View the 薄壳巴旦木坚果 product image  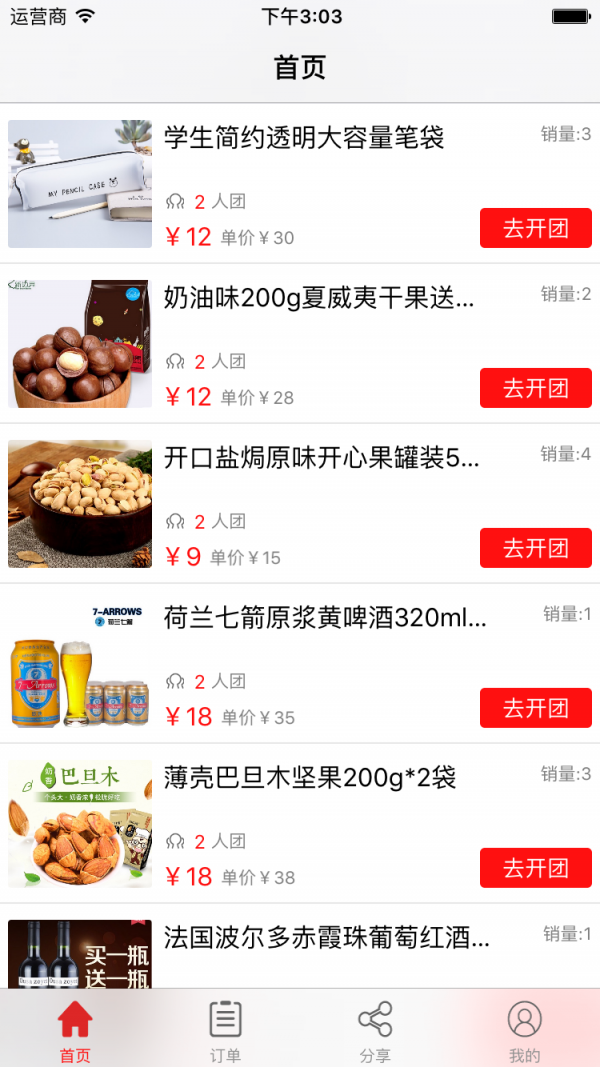point(80,824)
